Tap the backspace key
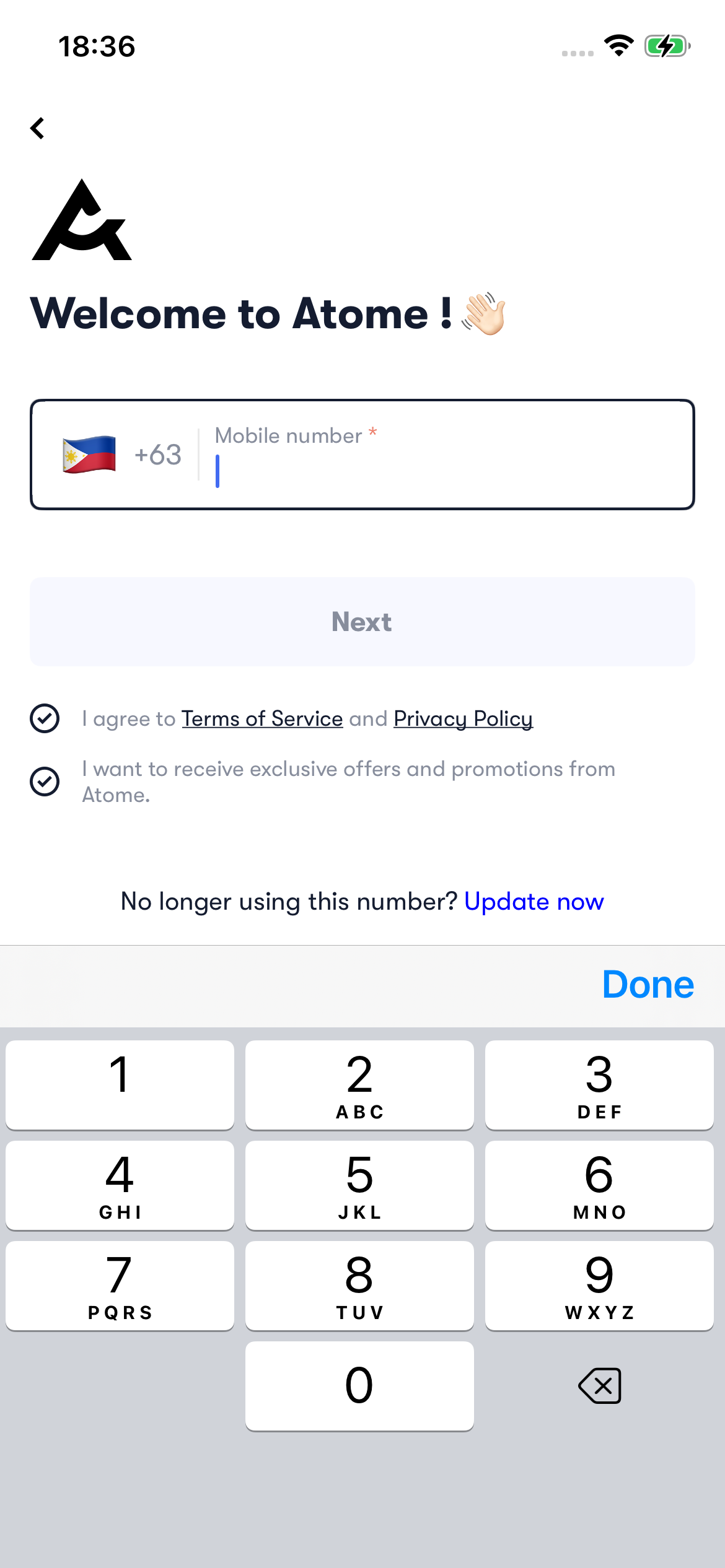Image resolution: width=725 pixels, height=1568 pixels. pyautogui.click(x=599, y=1386)
